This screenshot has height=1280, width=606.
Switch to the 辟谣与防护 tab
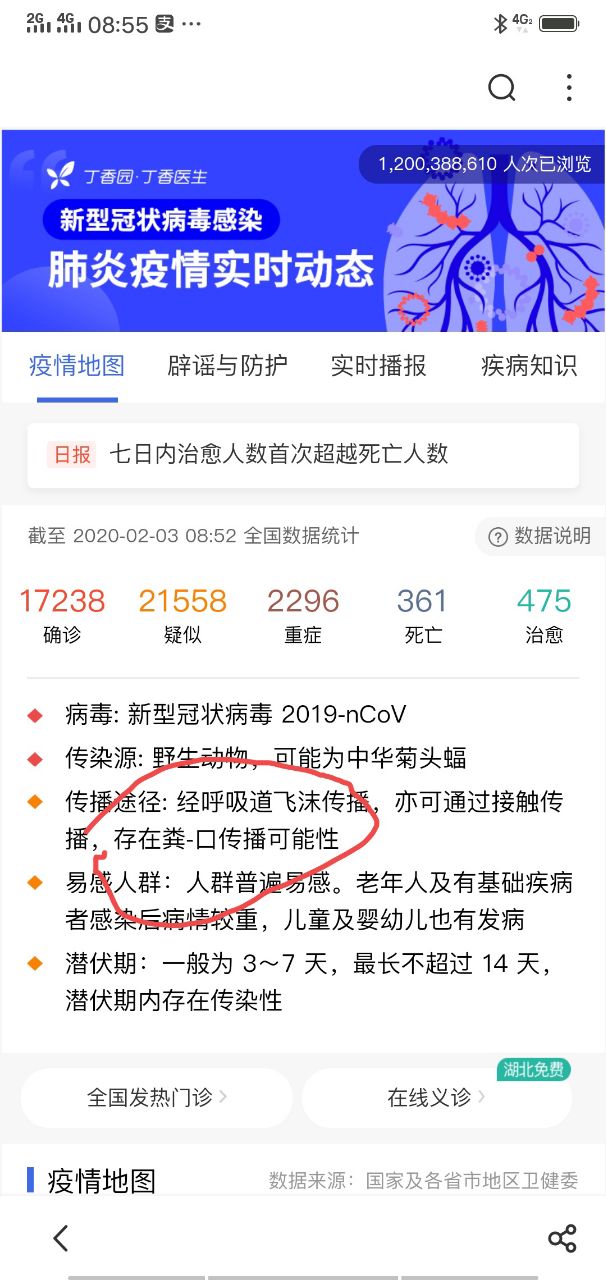click(228, 366)
